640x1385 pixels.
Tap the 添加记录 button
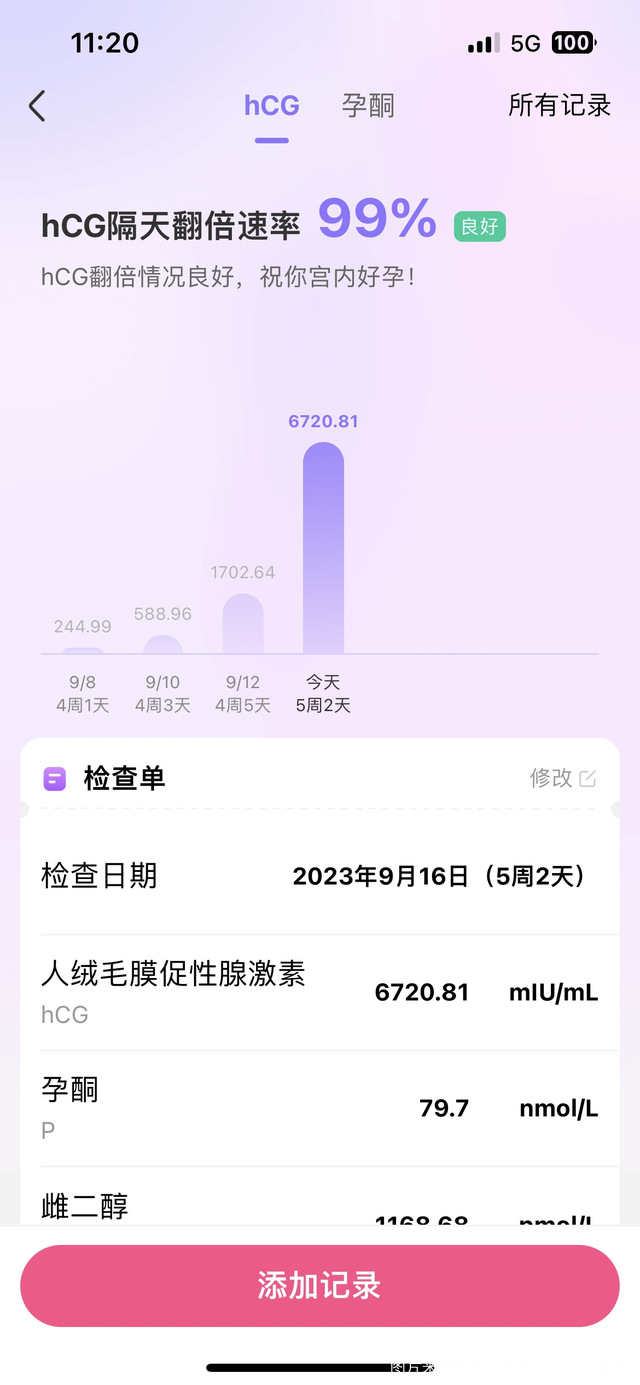[x=320, y=1286]
